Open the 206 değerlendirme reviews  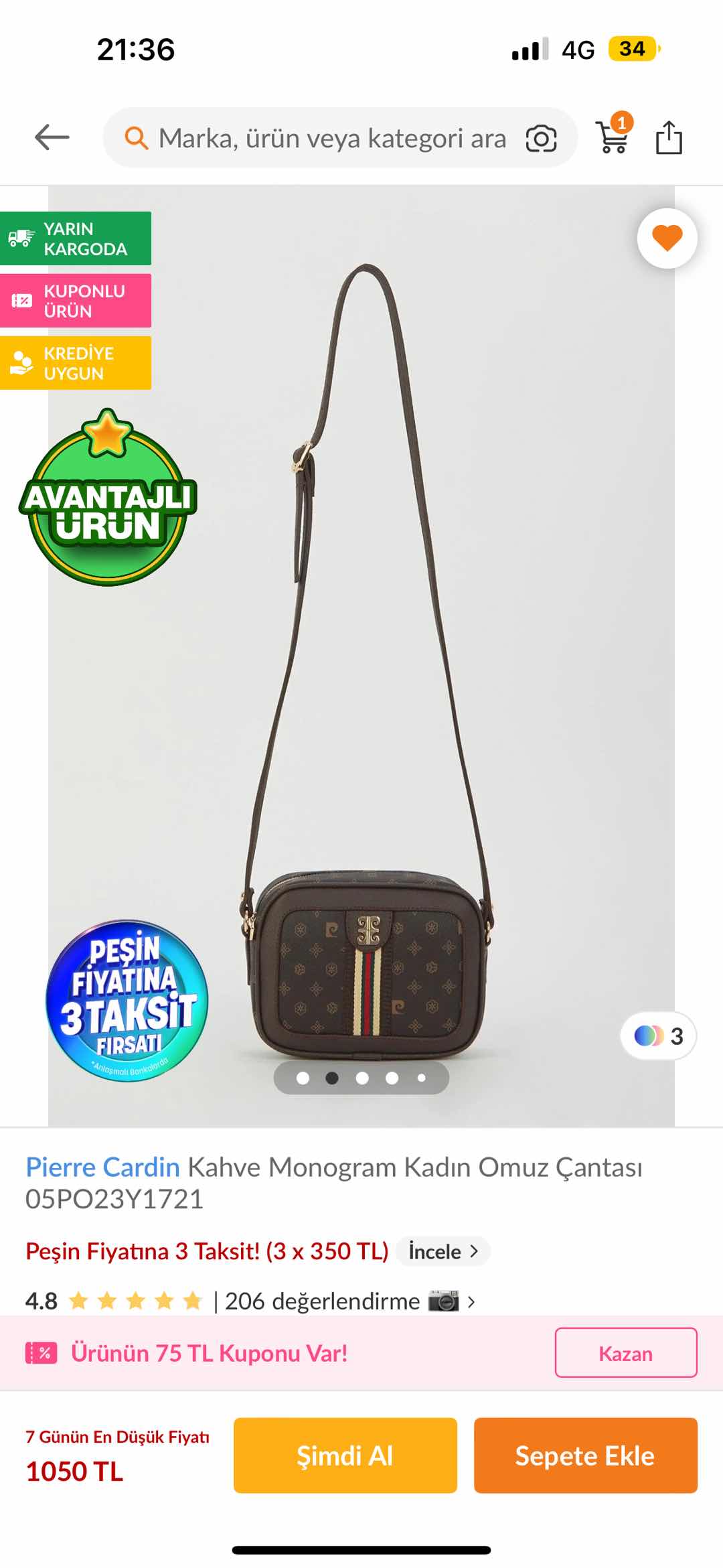[322, 1301]
